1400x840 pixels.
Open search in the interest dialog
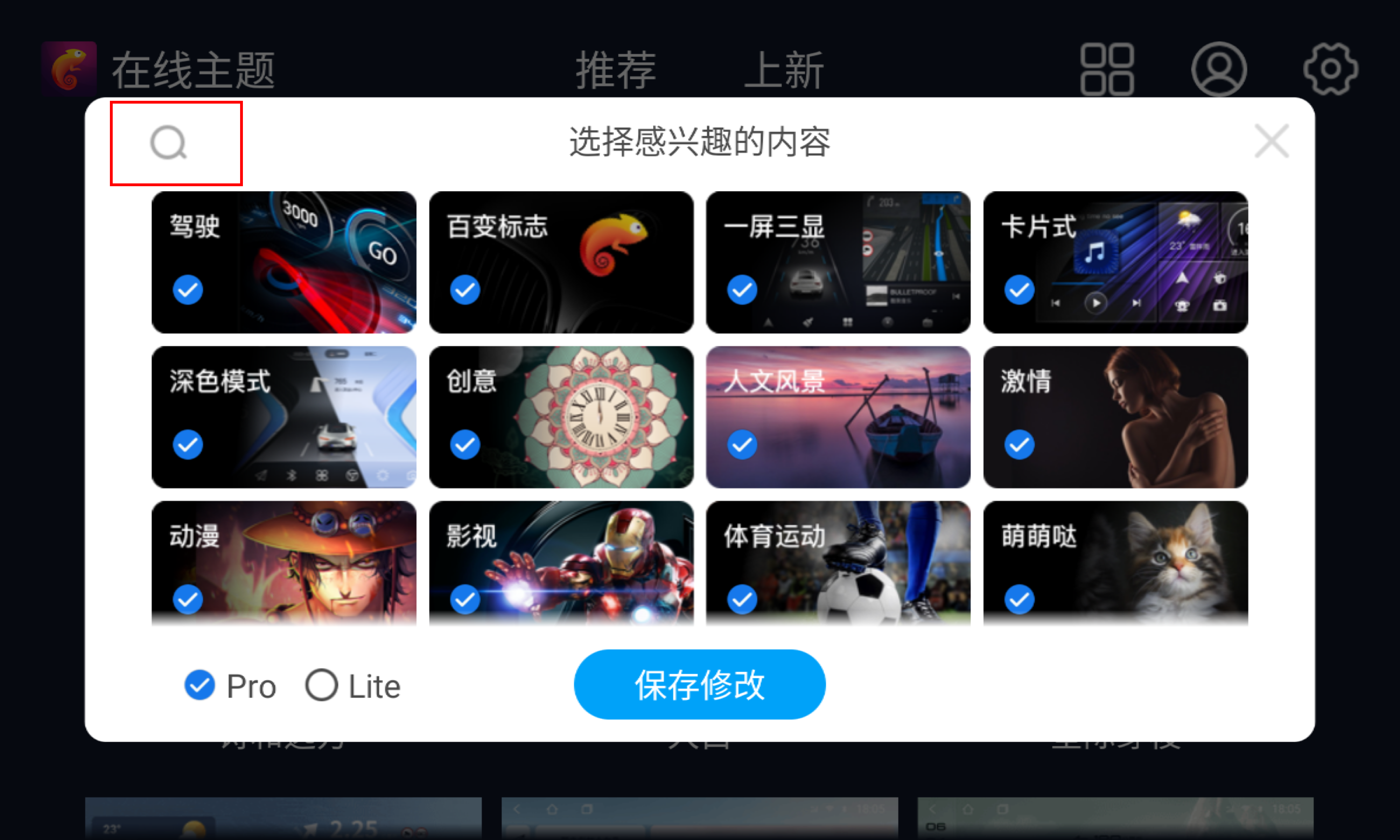(168, 143)
